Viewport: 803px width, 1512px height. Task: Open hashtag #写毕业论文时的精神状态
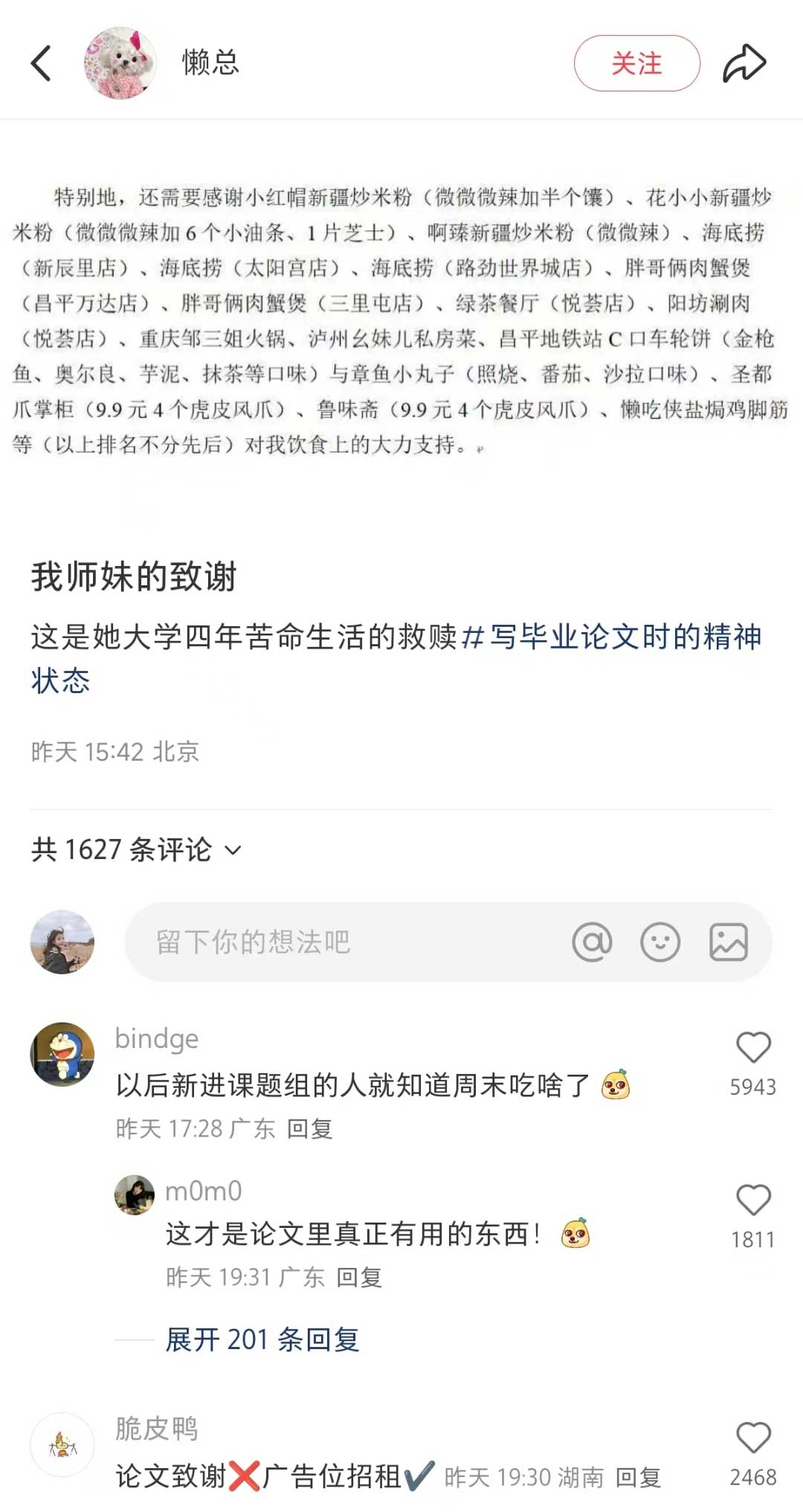click(x=611, y=637)
